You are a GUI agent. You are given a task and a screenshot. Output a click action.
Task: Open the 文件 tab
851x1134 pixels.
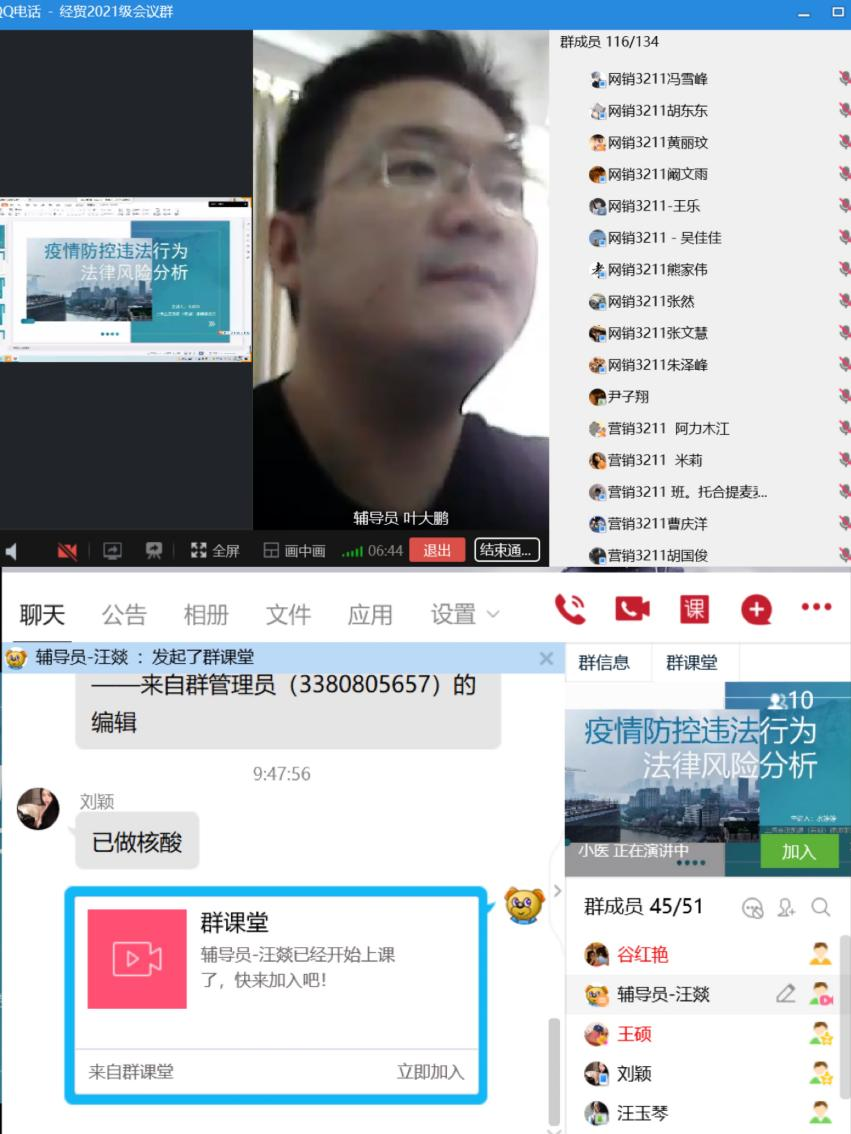point(288,614)
